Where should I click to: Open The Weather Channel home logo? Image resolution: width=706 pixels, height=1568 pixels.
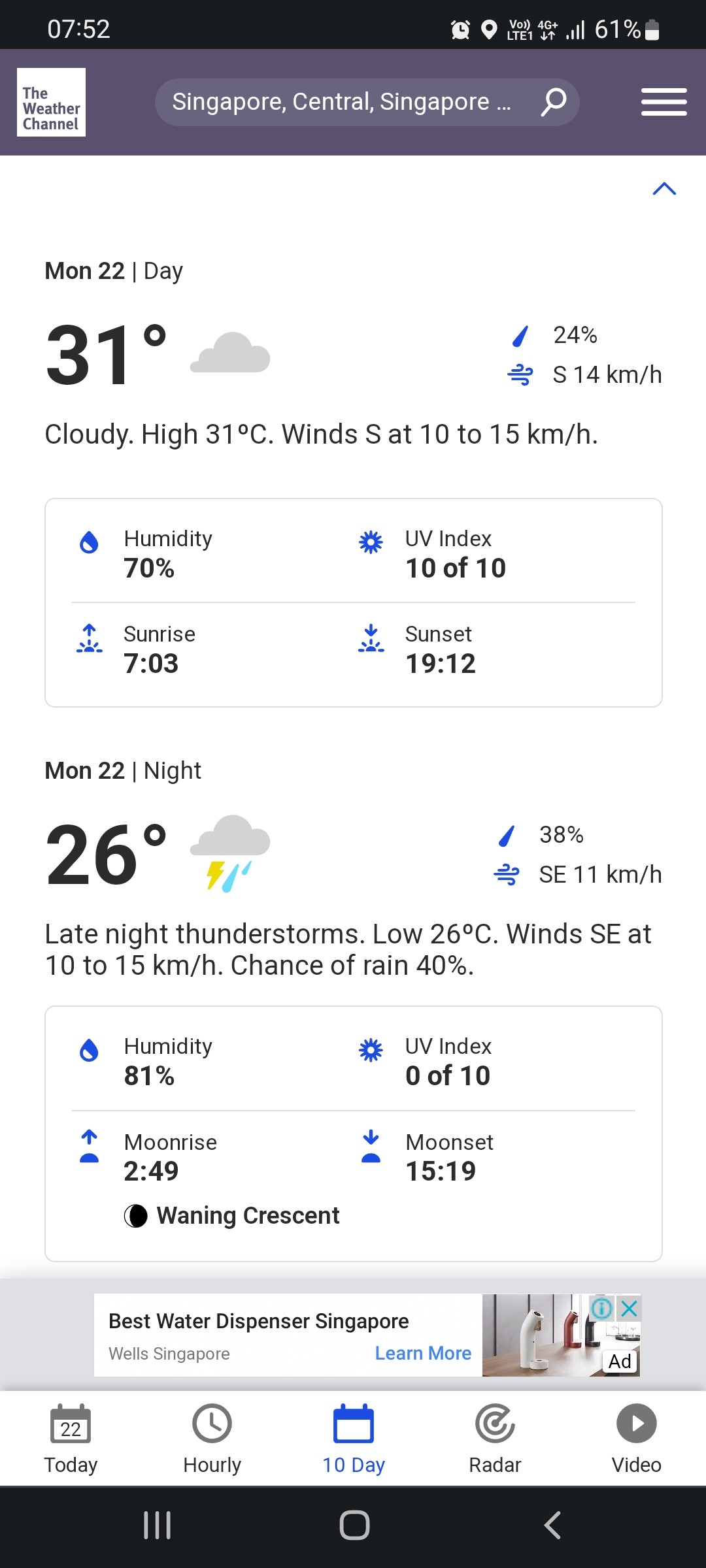pyautogui.click(x=51, y=102)
